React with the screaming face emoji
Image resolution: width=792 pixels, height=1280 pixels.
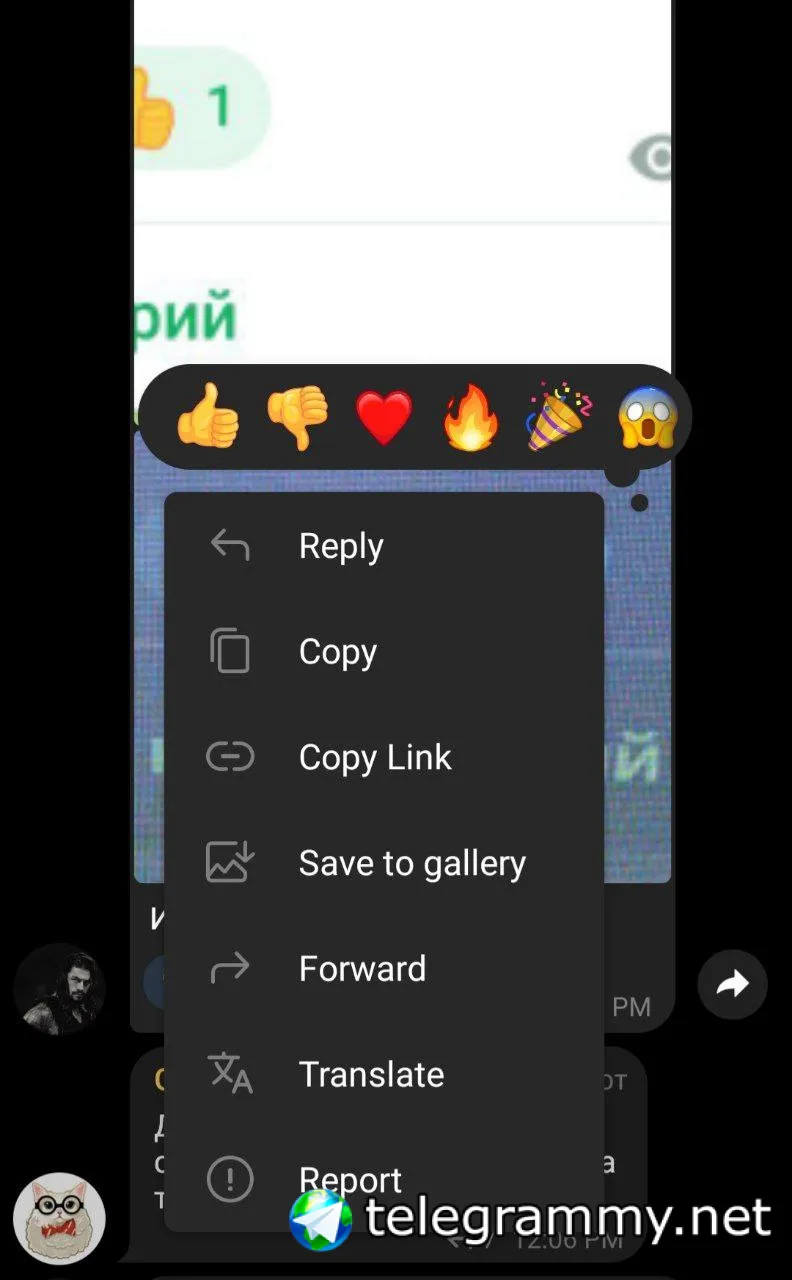click(x=648, y=416)
